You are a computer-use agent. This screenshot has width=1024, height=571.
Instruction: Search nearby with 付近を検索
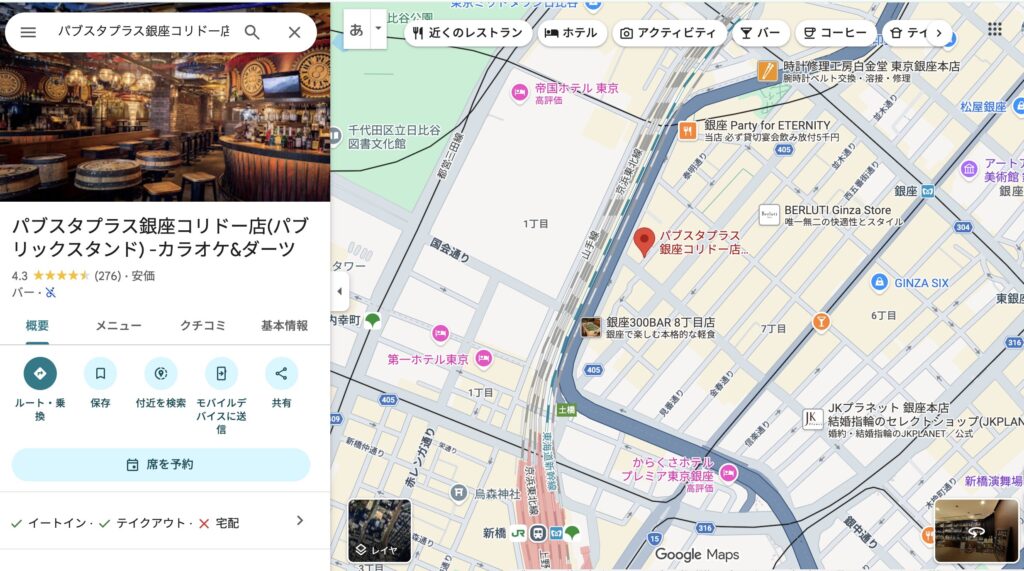coord(161,374)
